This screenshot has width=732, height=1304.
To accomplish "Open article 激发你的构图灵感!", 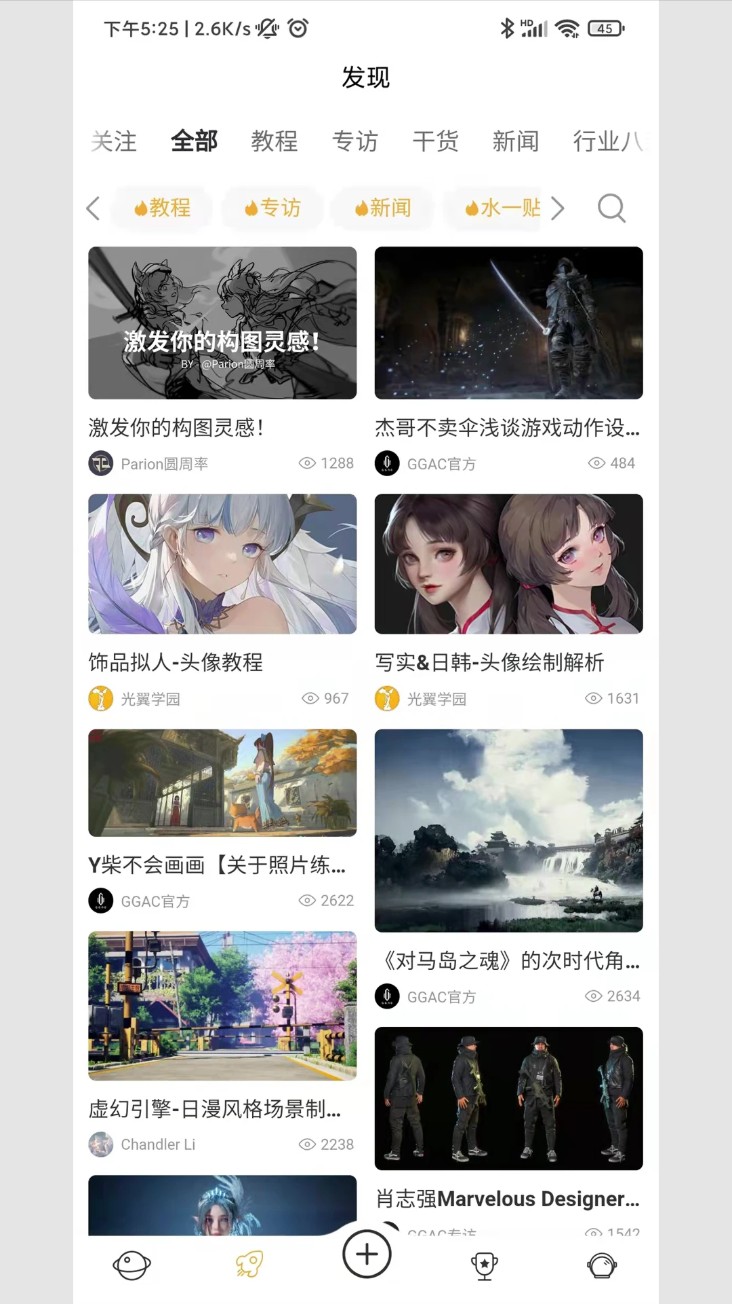I will (x=221, y=322).
